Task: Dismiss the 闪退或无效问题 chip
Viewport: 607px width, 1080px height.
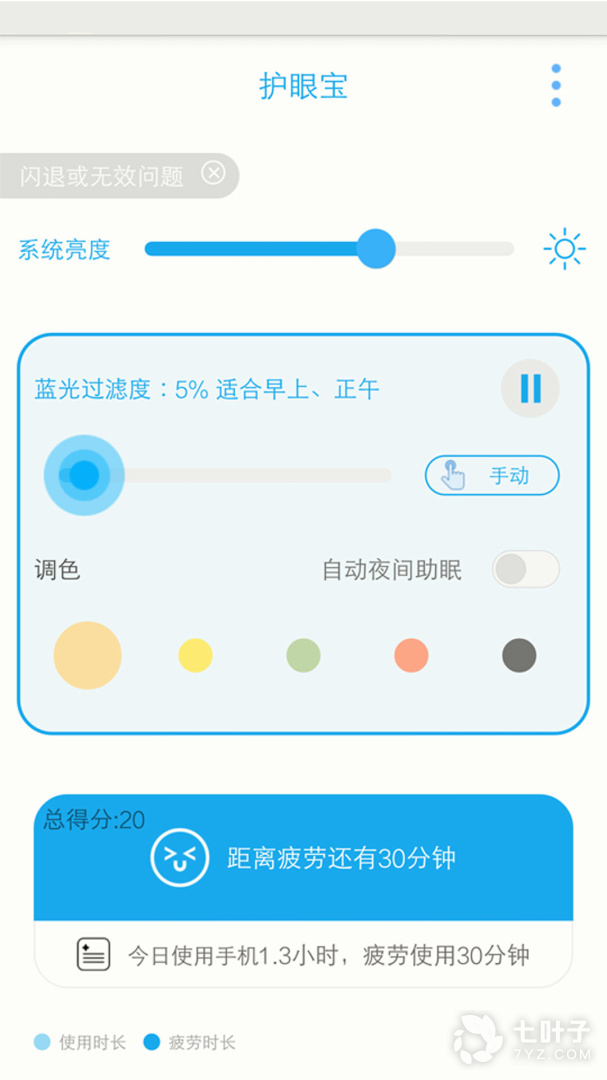Action: coord(214,174)
